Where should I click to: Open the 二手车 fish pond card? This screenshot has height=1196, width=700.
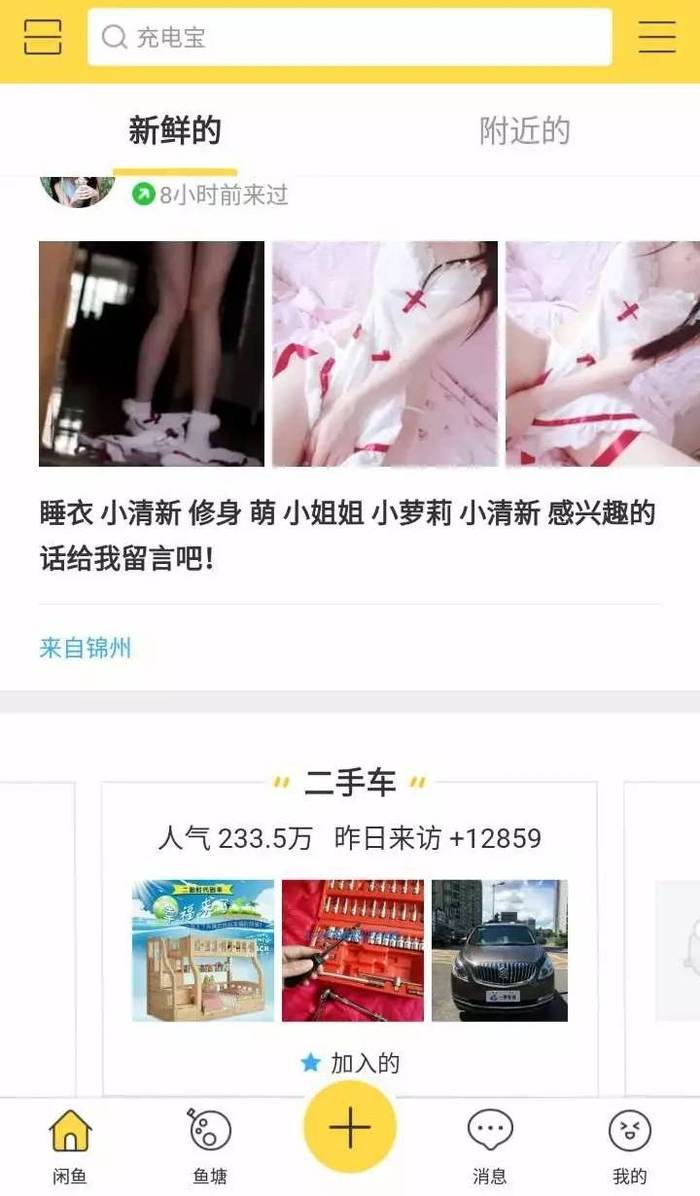[350, 783]
